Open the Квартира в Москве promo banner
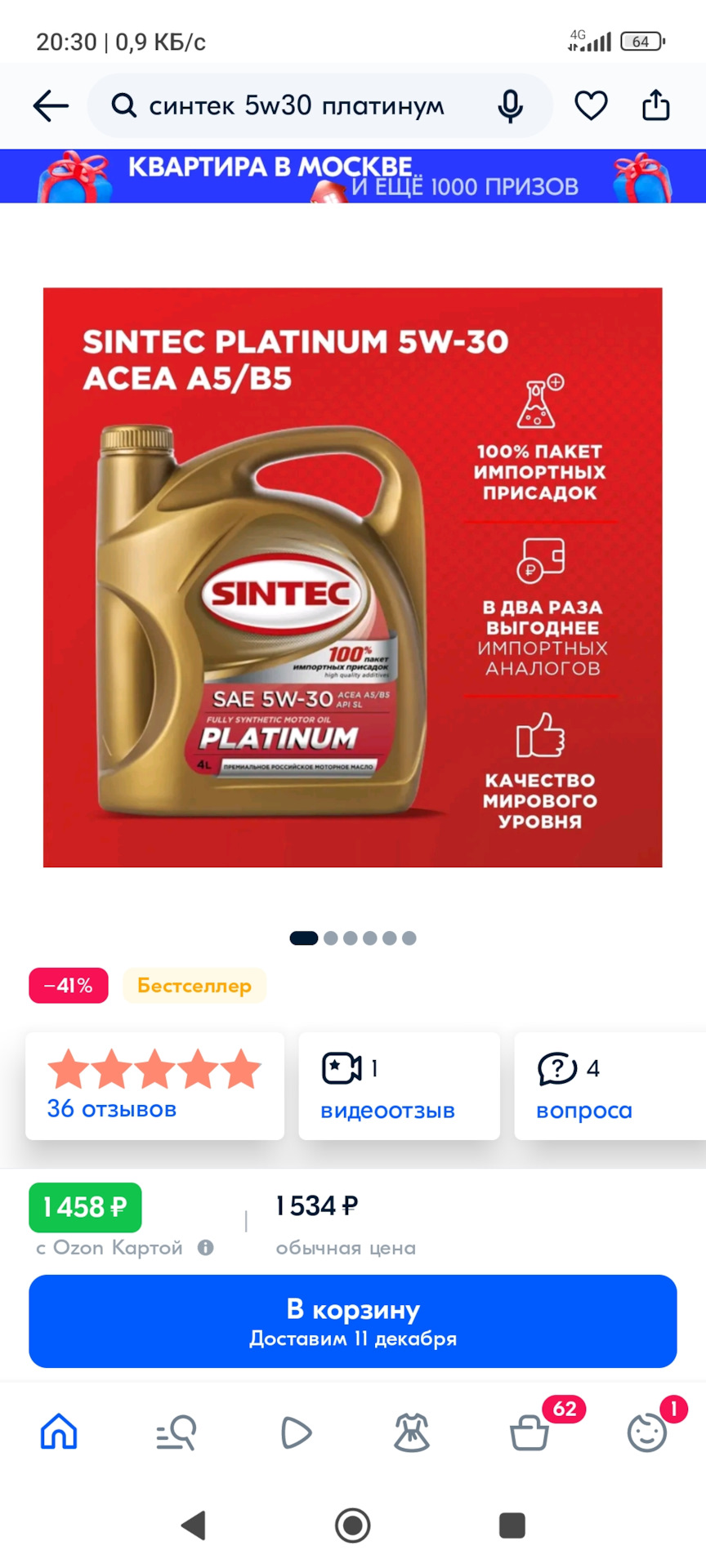Screen dimensions: 706x1568 (353, 176)
